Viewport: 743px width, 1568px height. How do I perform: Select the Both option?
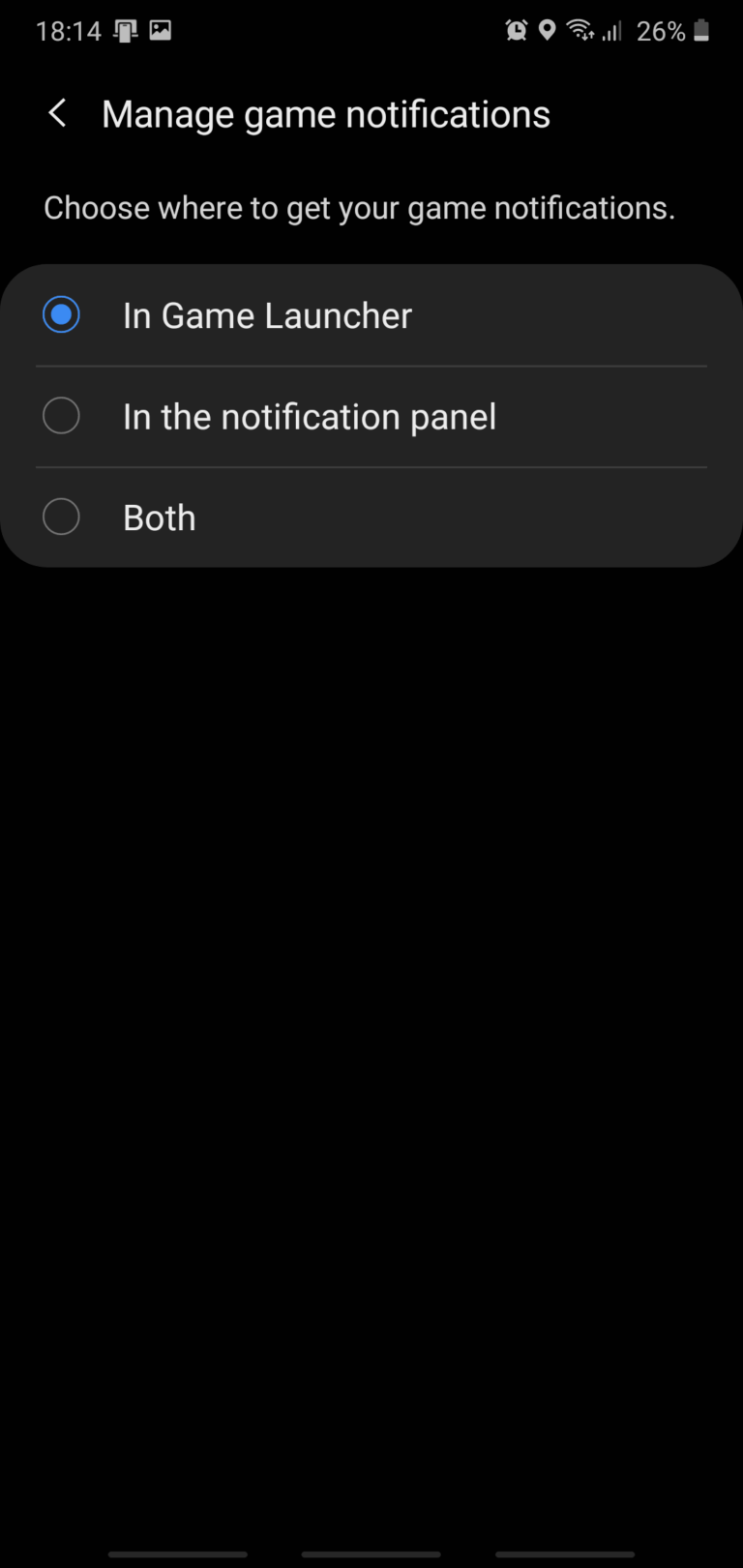coord(61,516)
